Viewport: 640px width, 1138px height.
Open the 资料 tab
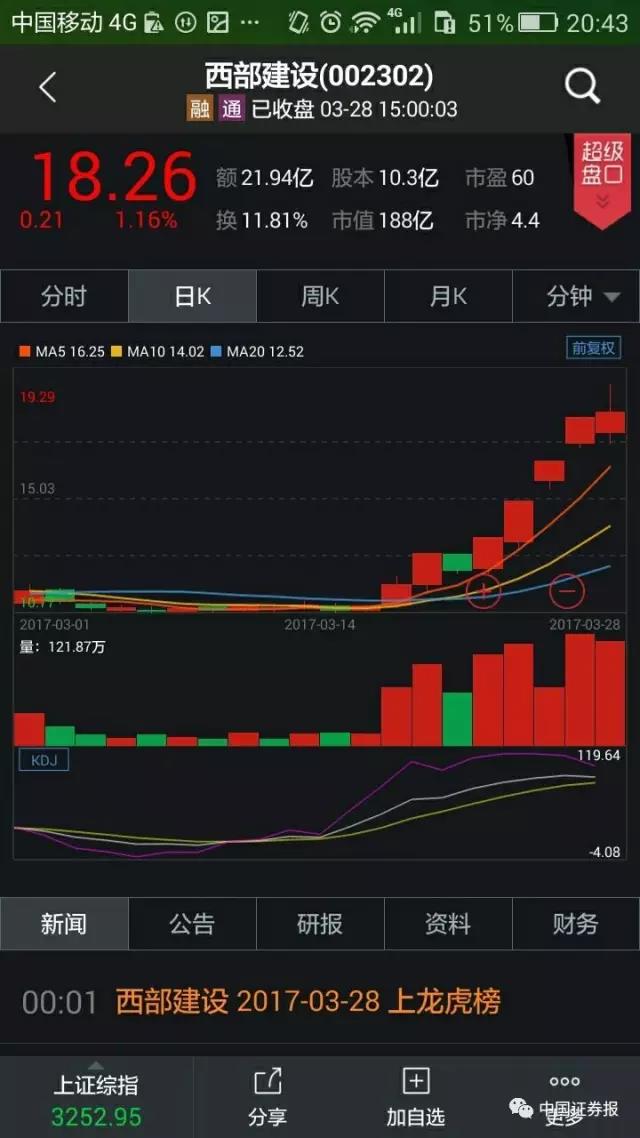[x=448, y=924]
